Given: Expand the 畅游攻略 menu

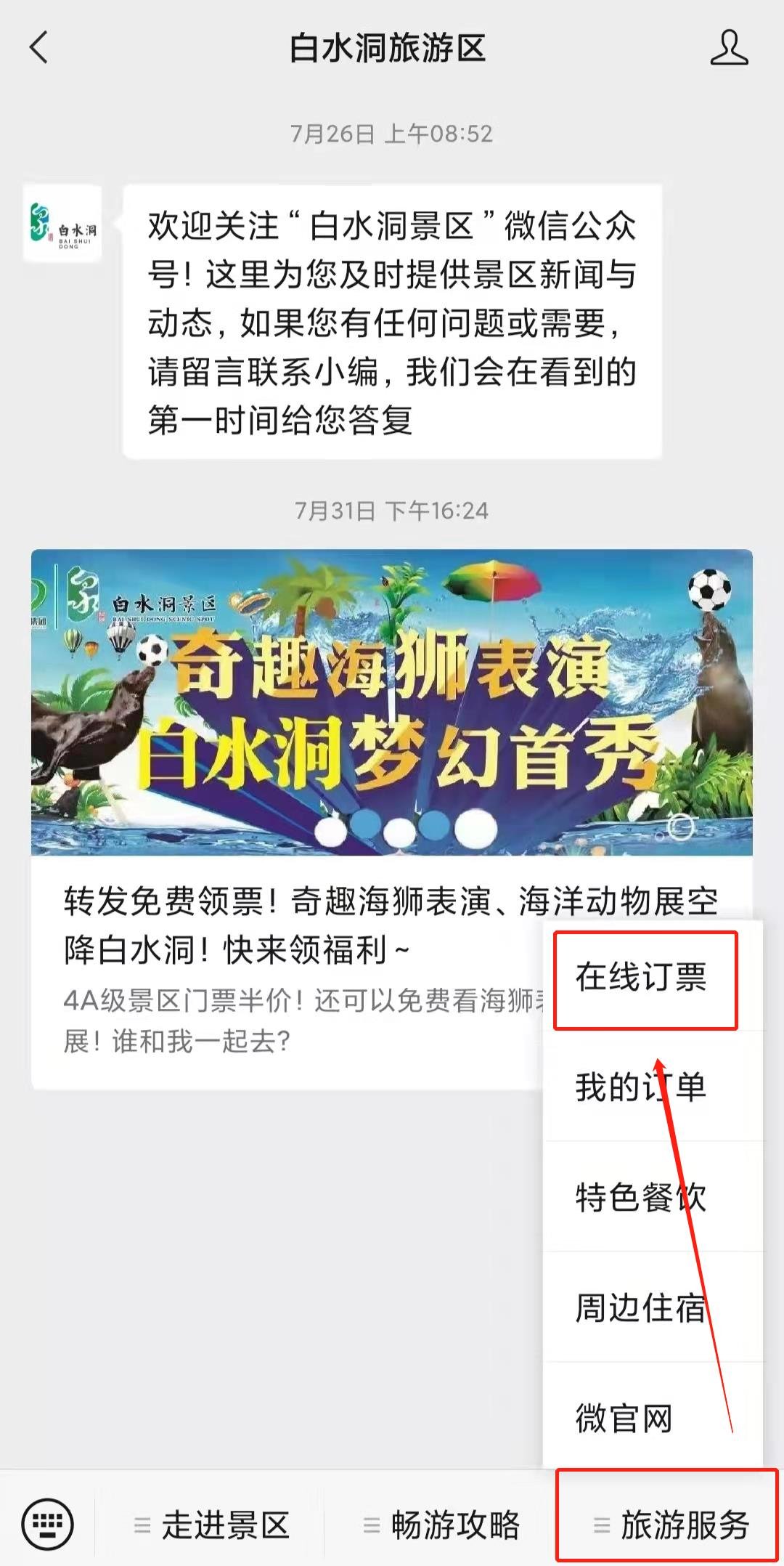Looking at the screenshot, I should pyautogui.click(x=442, y=1525).
